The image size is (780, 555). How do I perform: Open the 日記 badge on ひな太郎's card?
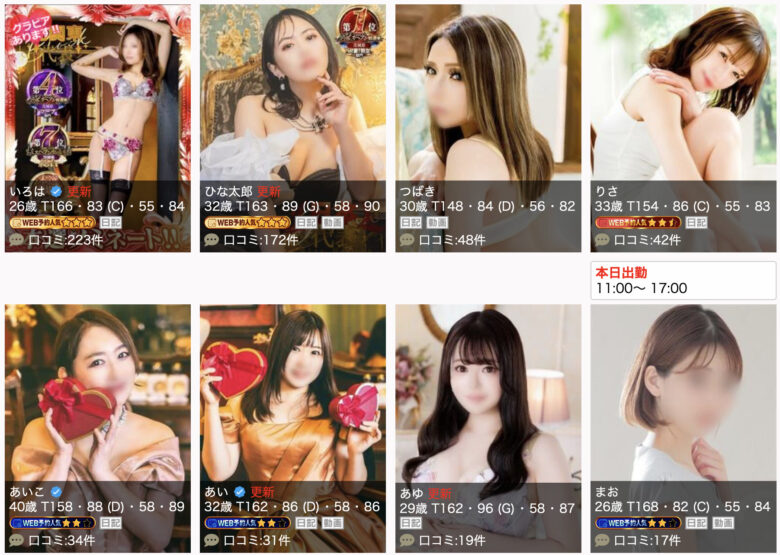[307, 223]
